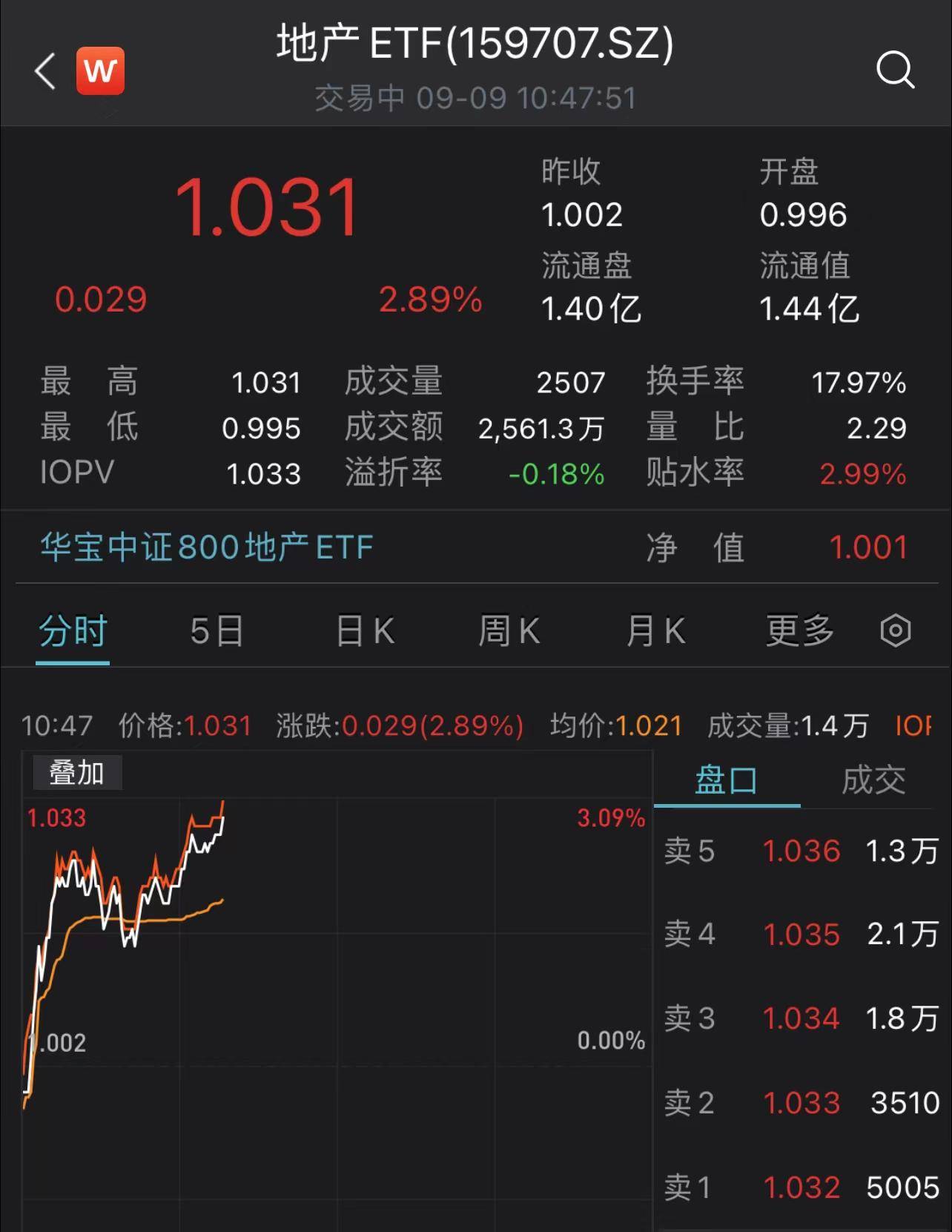Tap the back arrow to return

[x=44, y=70]
